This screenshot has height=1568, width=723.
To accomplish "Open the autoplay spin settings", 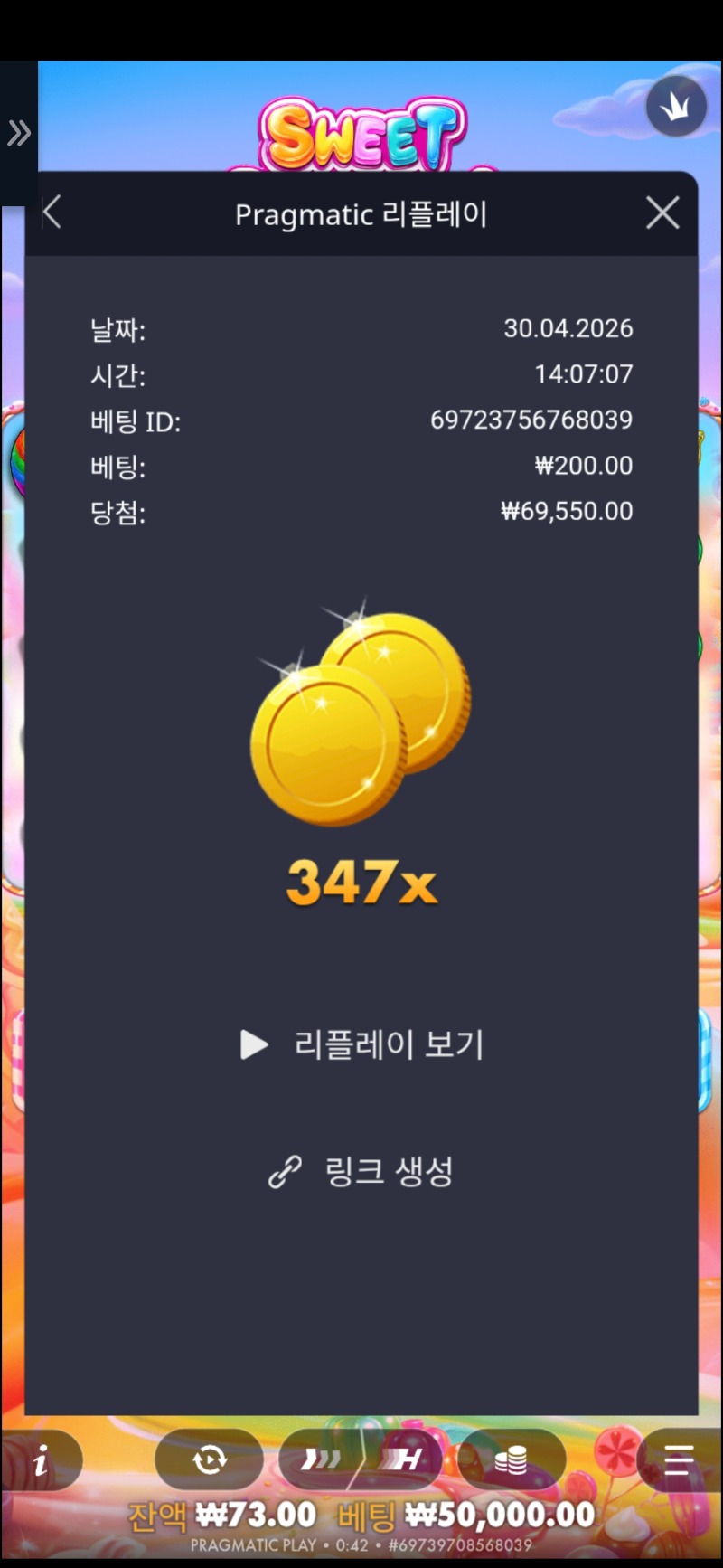I will pyautogui.click(x=210, y=1459).
